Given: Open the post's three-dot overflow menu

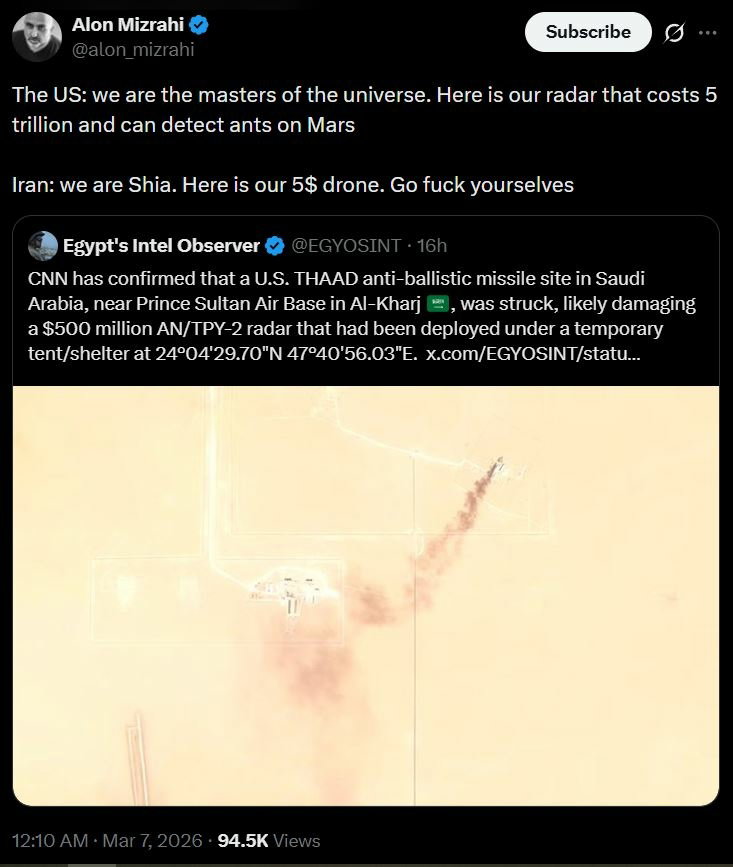Looking at the screenshot, I should point(707,33).
